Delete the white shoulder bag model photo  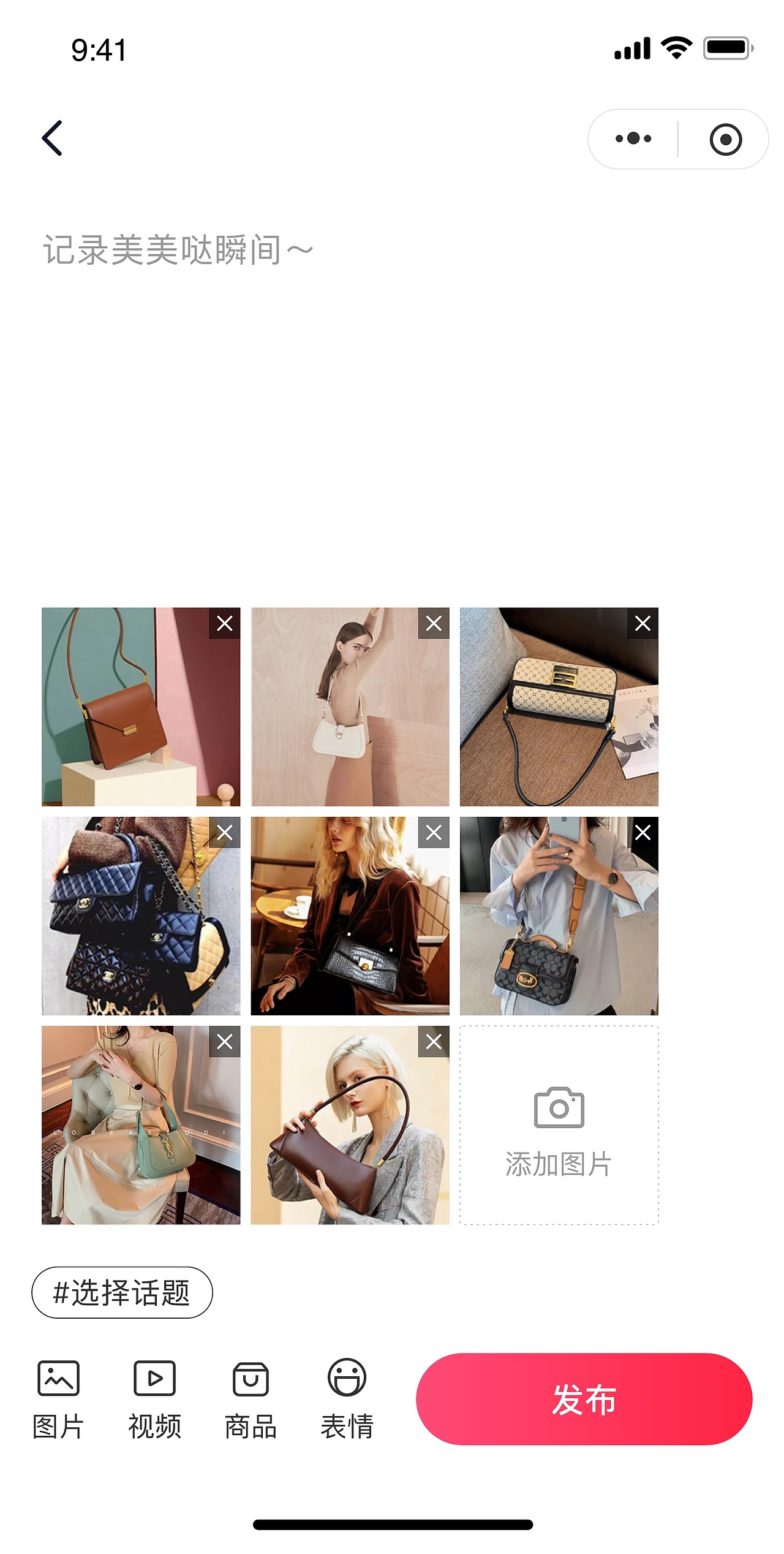[434, 623]
